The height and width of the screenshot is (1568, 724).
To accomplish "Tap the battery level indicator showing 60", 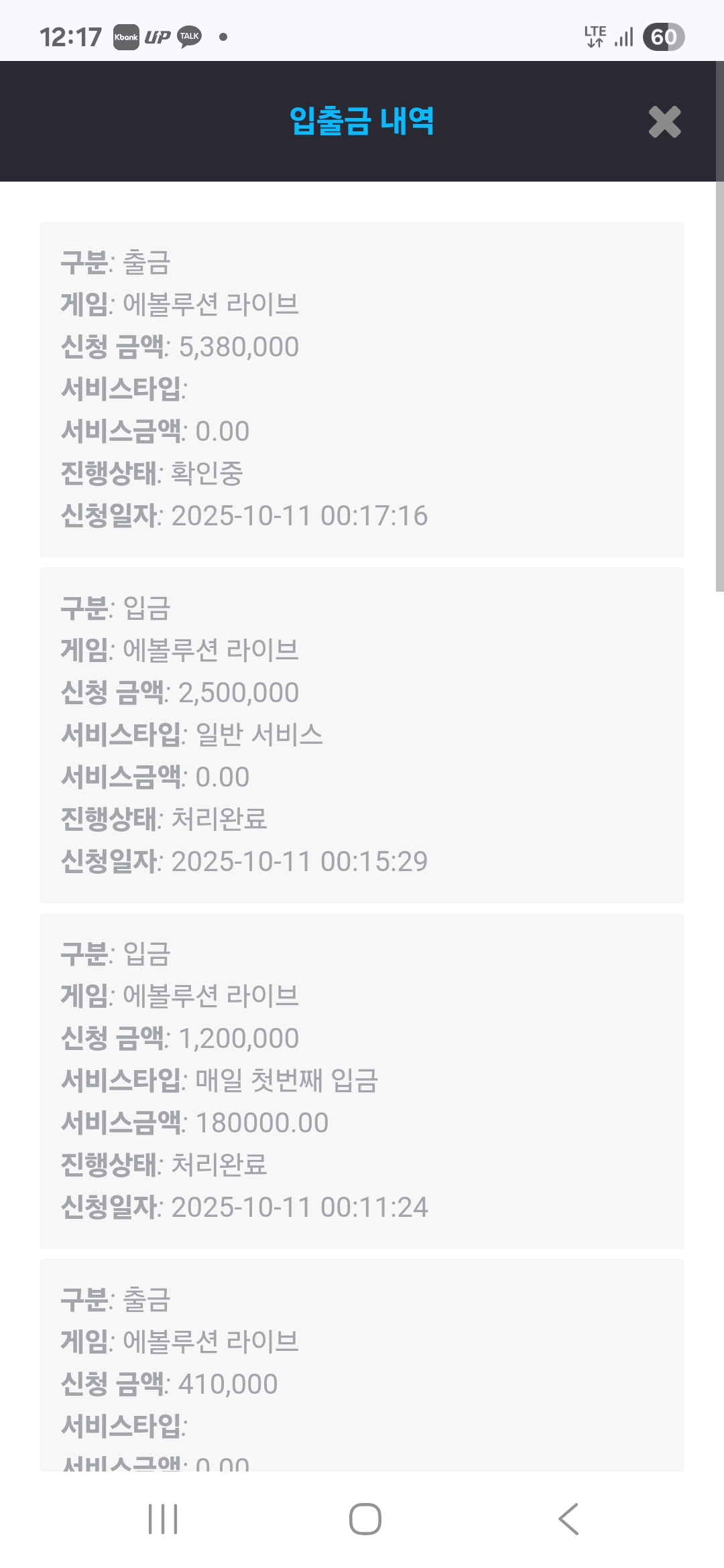I will (663, 38).
